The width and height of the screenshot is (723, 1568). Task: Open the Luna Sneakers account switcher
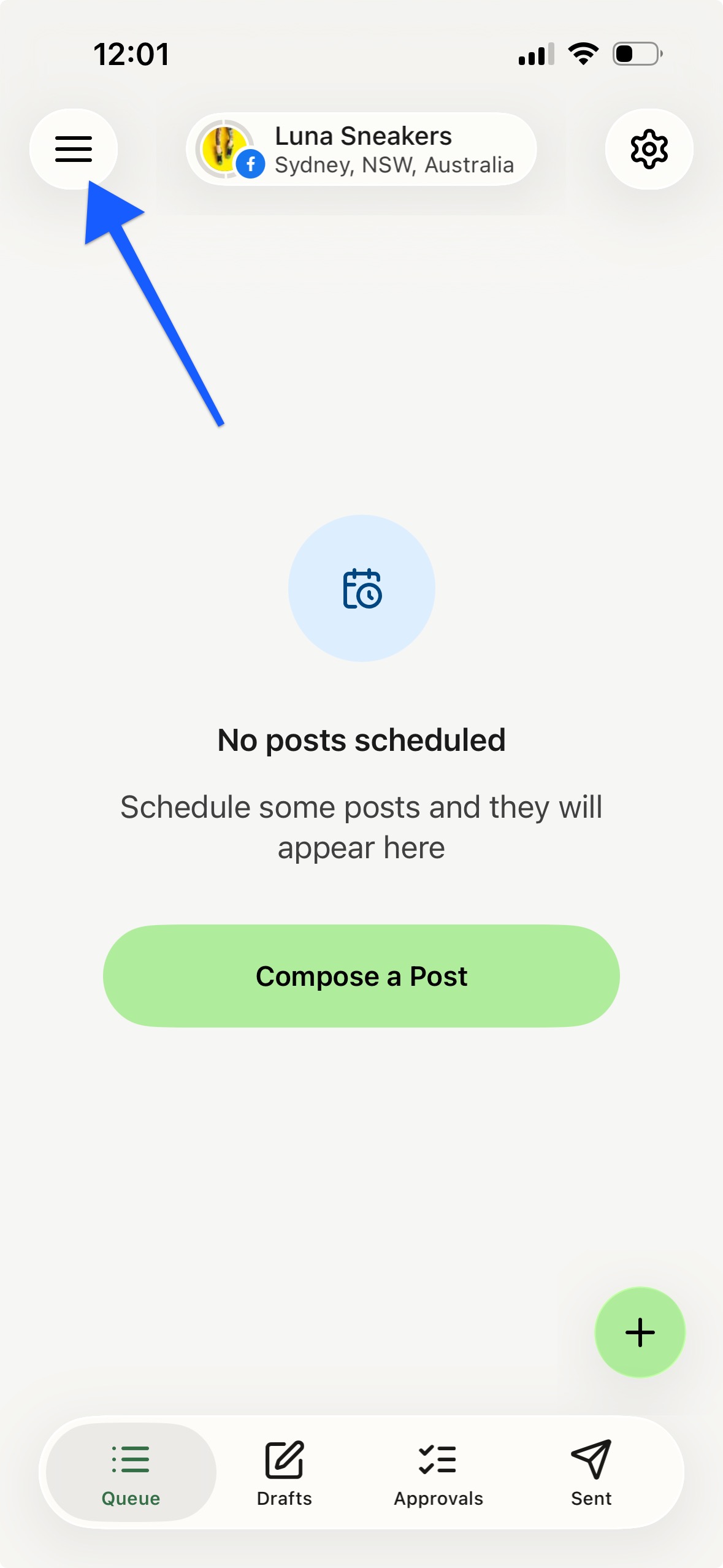[361, 149]
